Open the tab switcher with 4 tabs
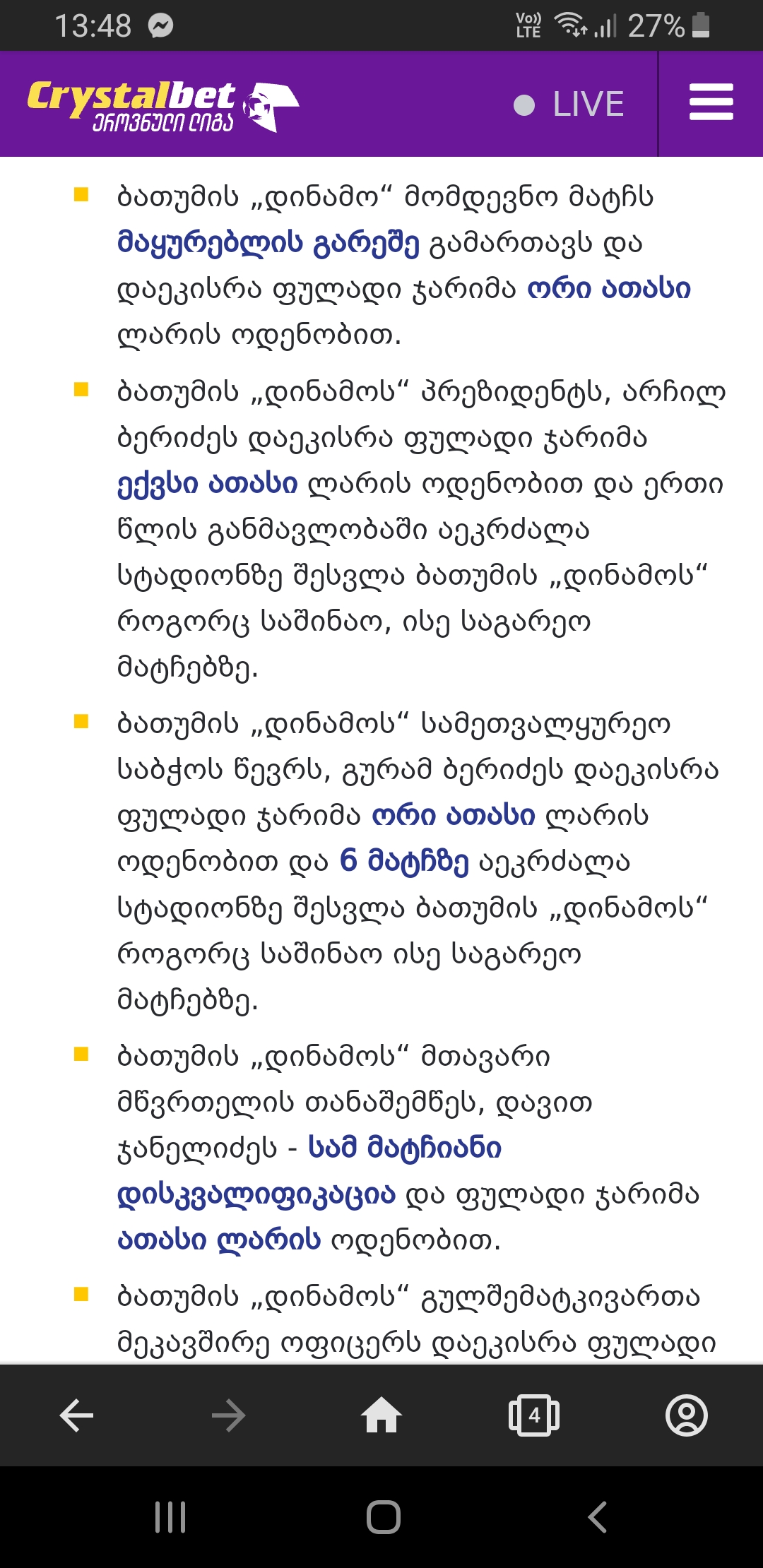The image size is (763, 1568). [x=534, y=1415]
